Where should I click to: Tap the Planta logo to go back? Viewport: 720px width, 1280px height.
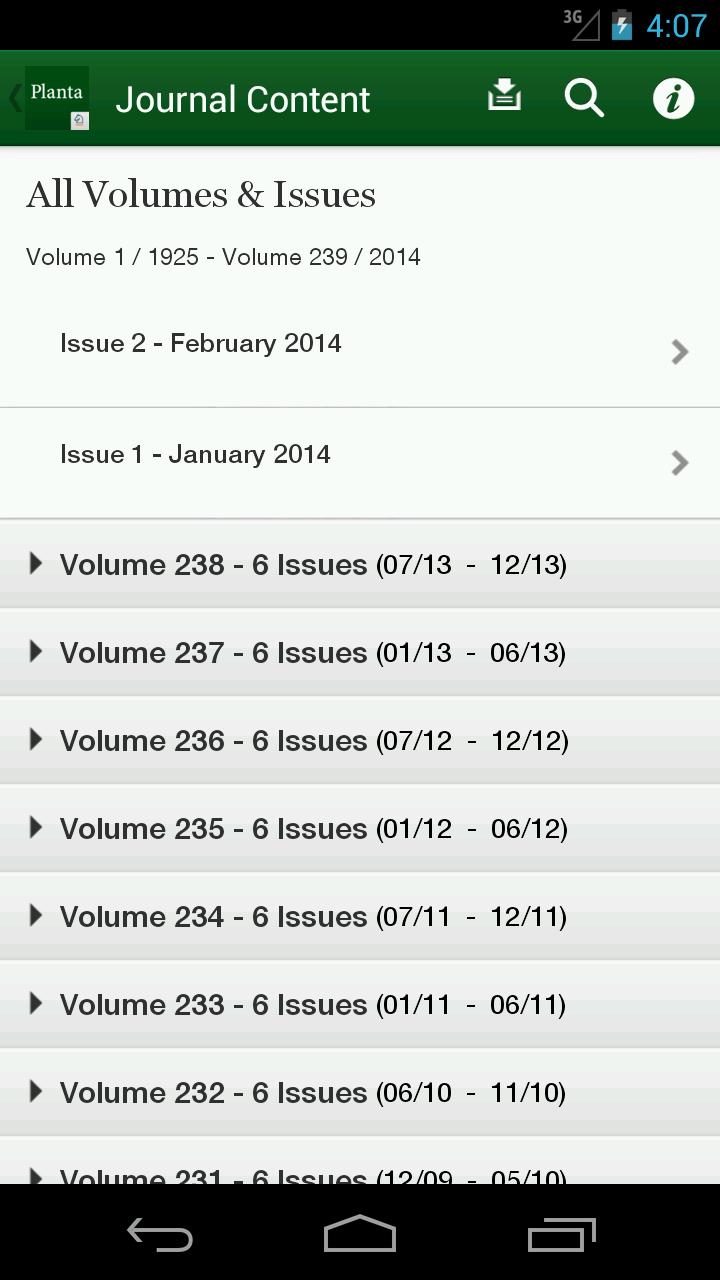pos(56,98)
